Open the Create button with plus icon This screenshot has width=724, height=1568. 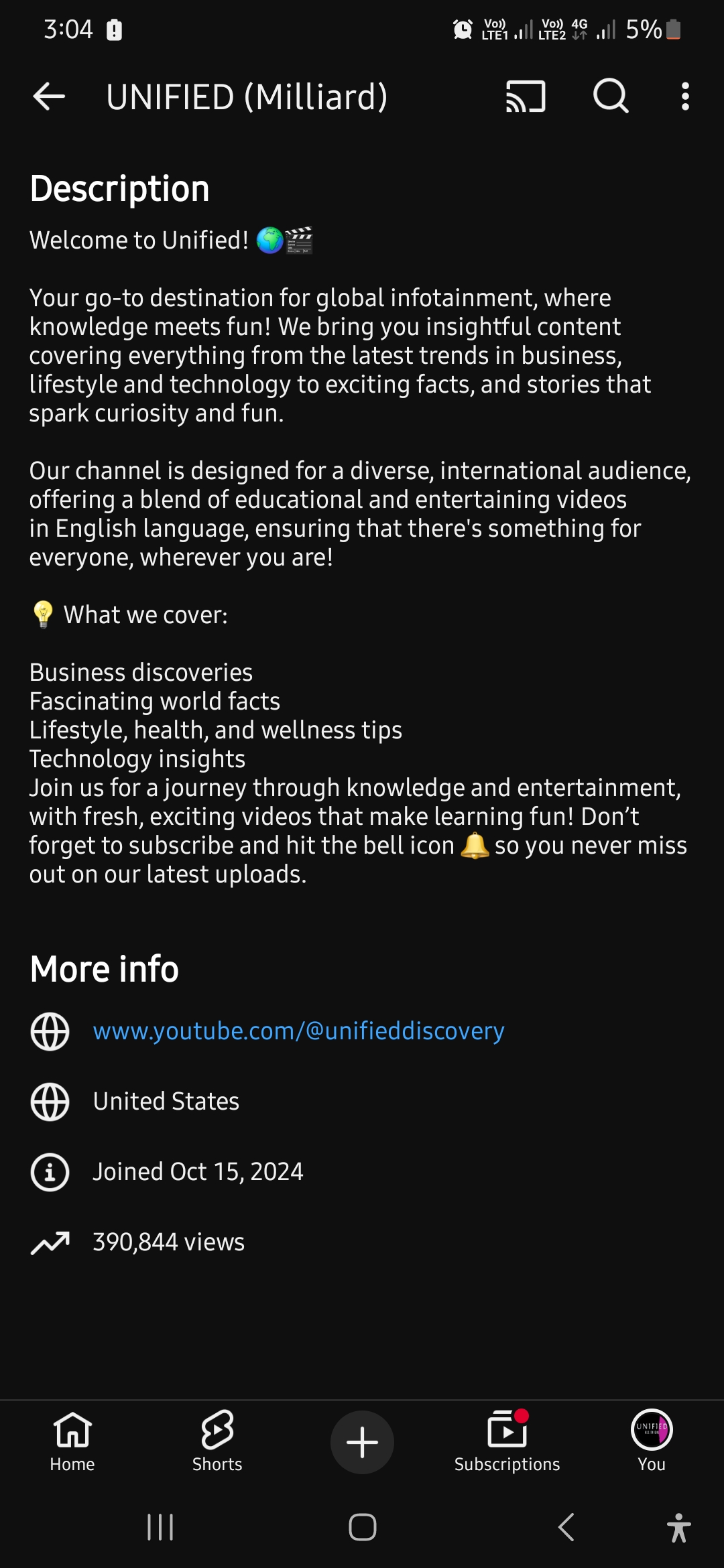point(361,1442)
